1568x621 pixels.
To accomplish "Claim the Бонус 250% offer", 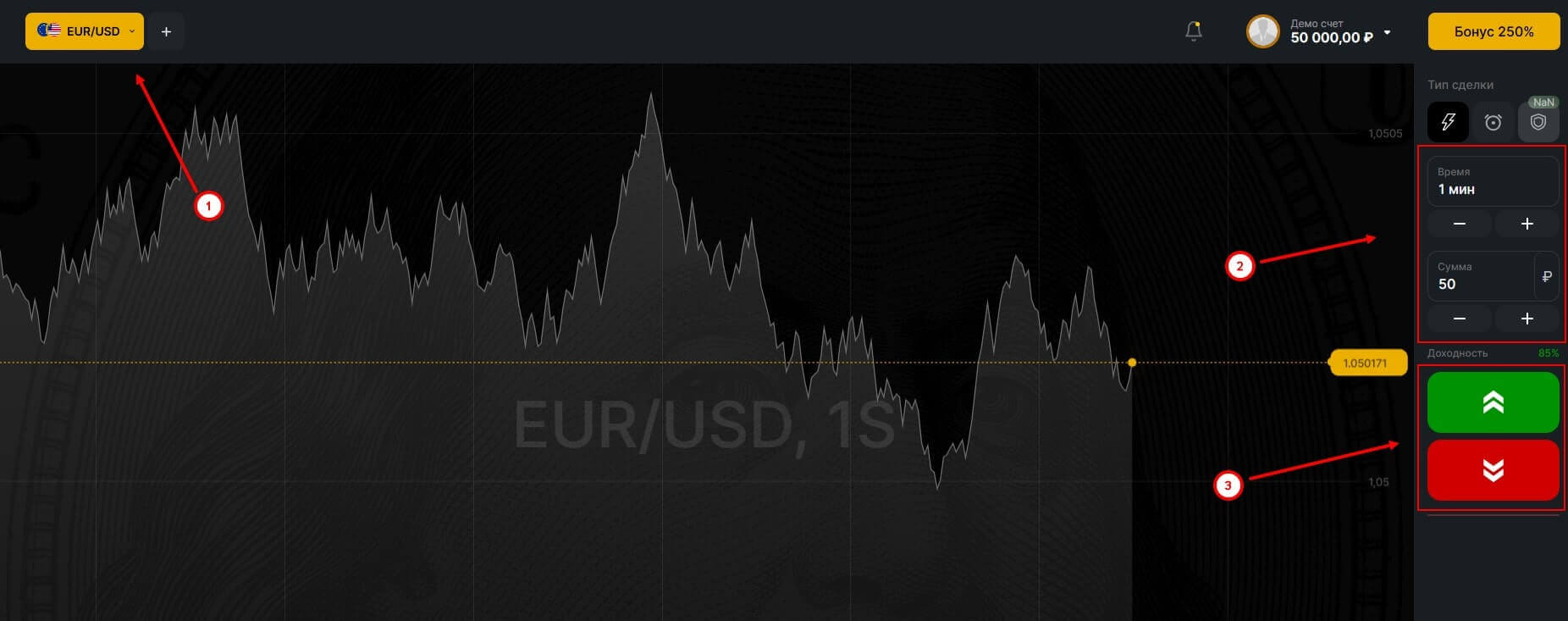I will point(1493,31).
